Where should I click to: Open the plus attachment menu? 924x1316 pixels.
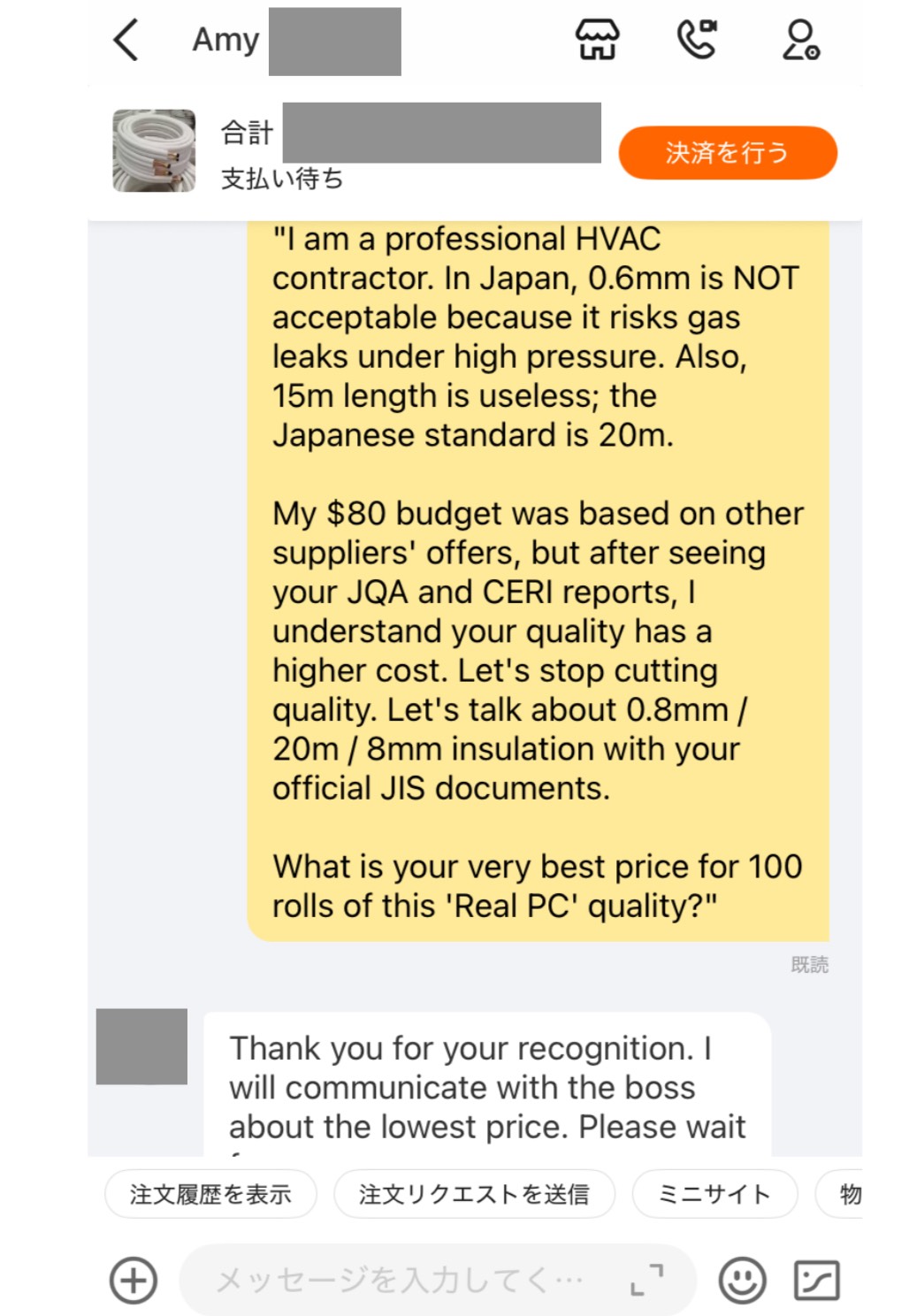click(134, 1280)
